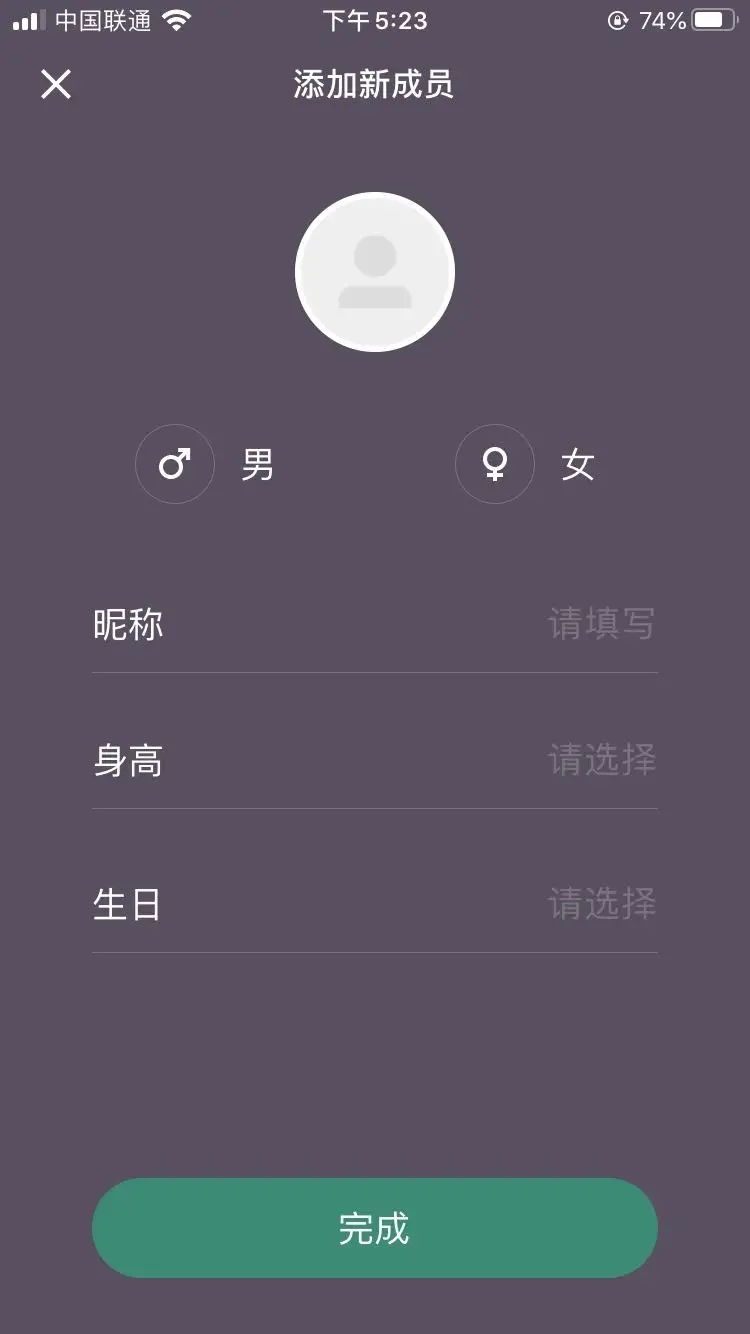Tap the 昵称 nickname field

375,625
